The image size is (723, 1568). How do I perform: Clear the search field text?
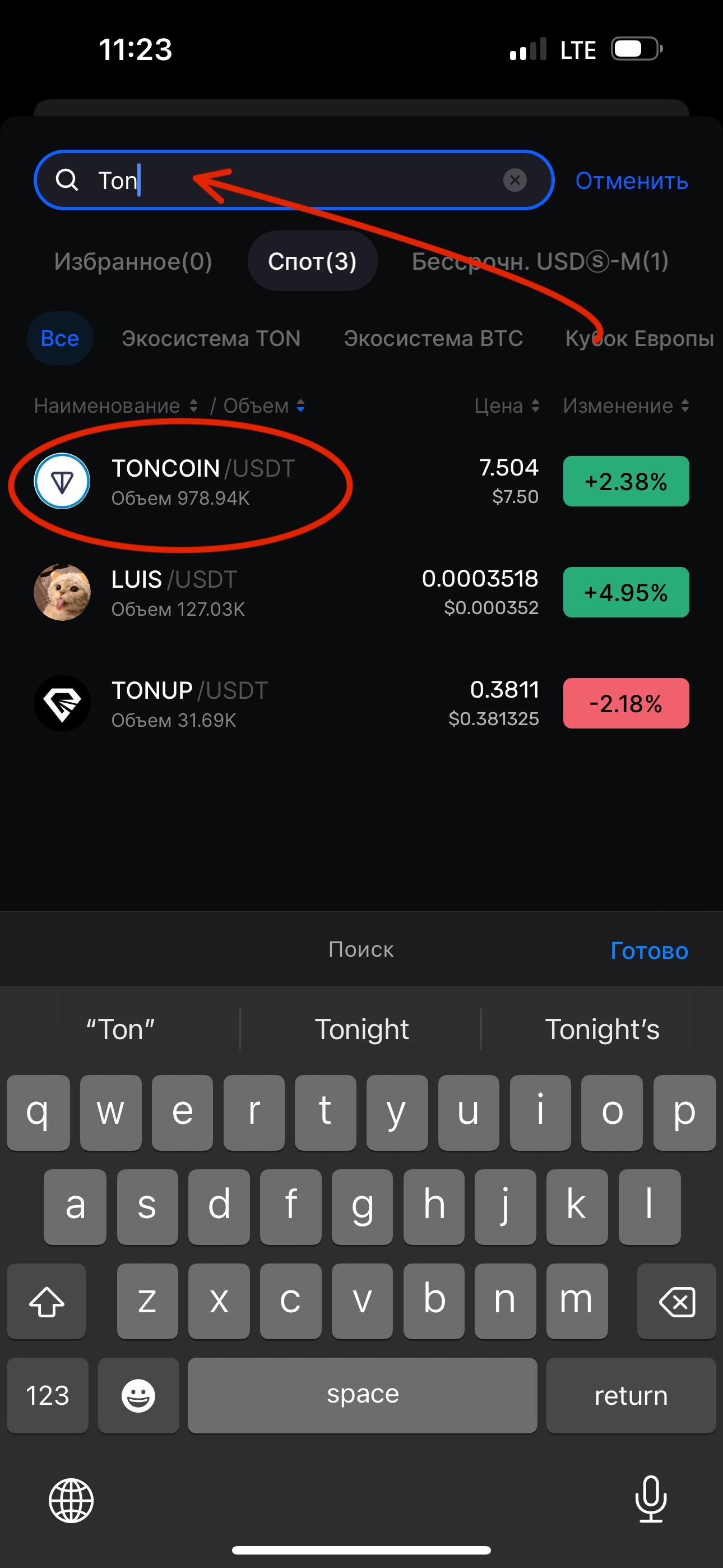(515, 180)
